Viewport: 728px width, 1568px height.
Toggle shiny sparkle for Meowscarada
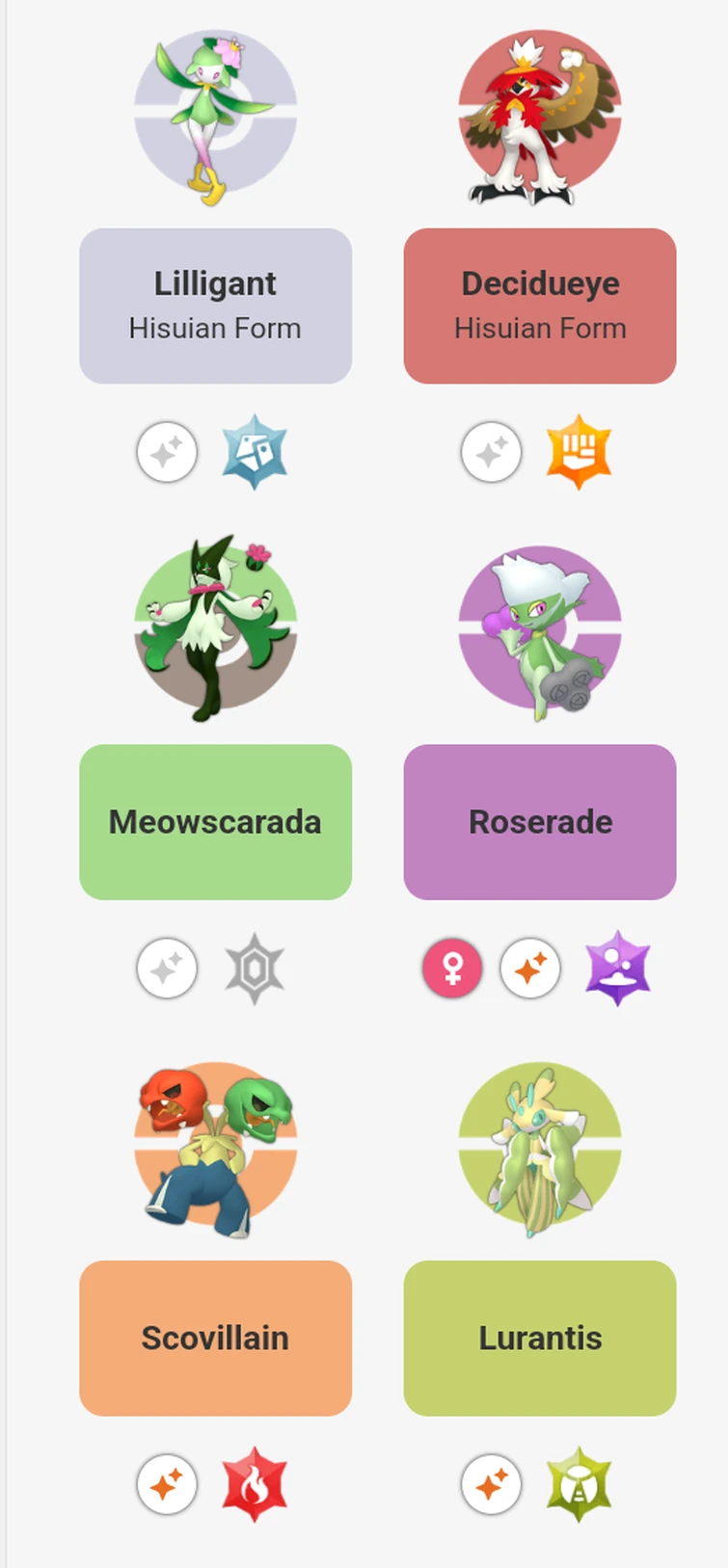167,969
